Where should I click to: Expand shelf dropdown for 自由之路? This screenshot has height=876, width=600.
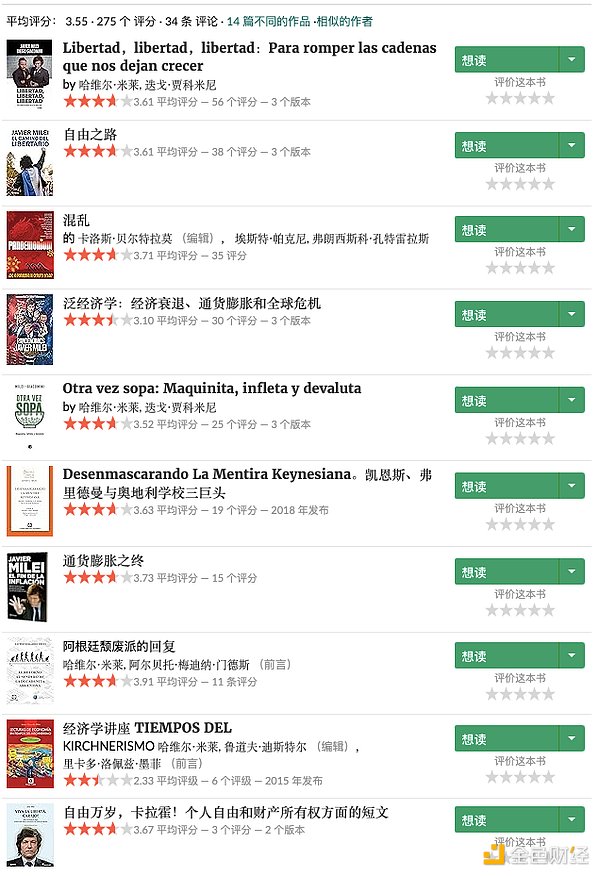[571, 145]
